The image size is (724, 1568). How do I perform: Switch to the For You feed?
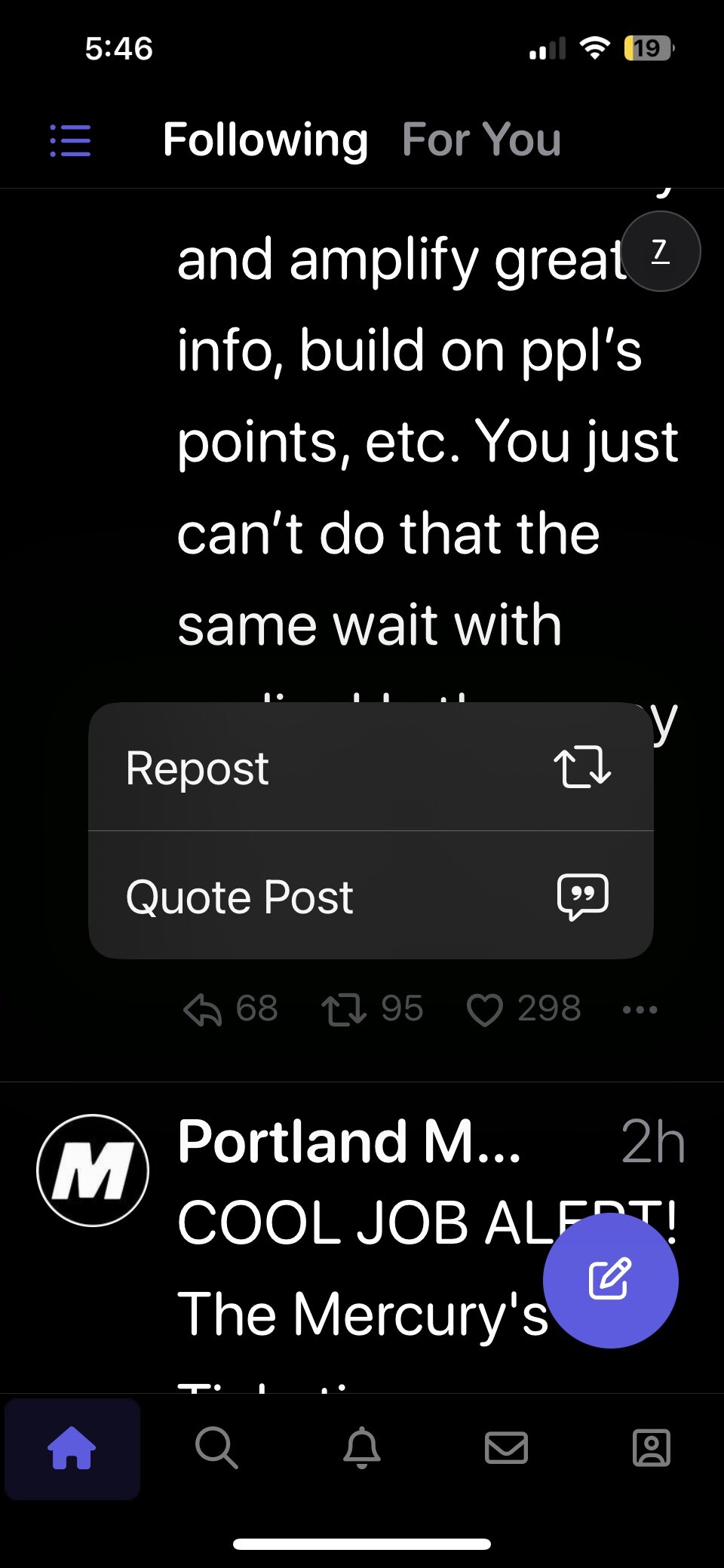coord(481,140)
